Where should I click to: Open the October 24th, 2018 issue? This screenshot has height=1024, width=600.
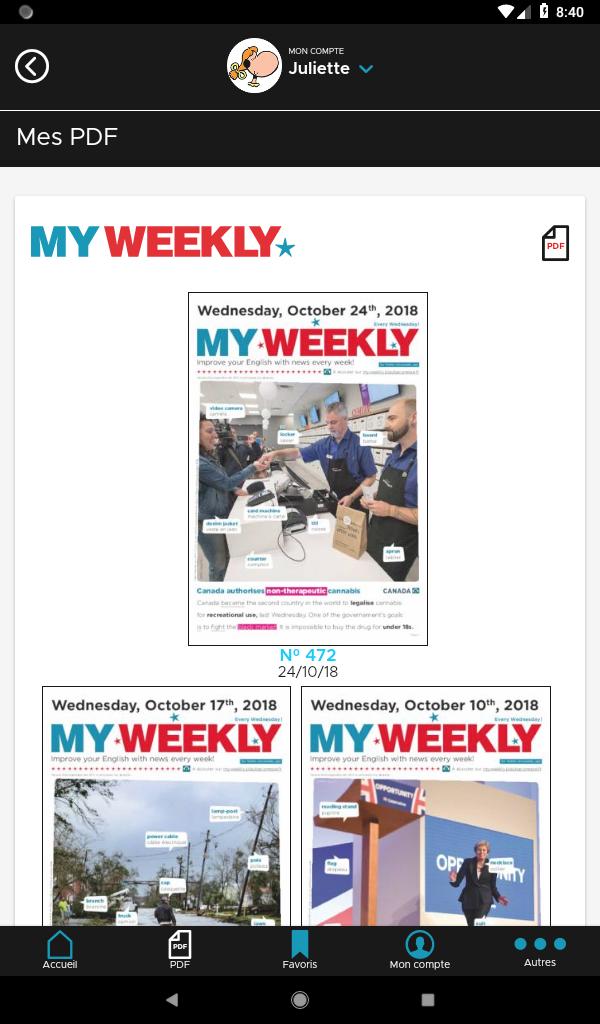point(308,469)
